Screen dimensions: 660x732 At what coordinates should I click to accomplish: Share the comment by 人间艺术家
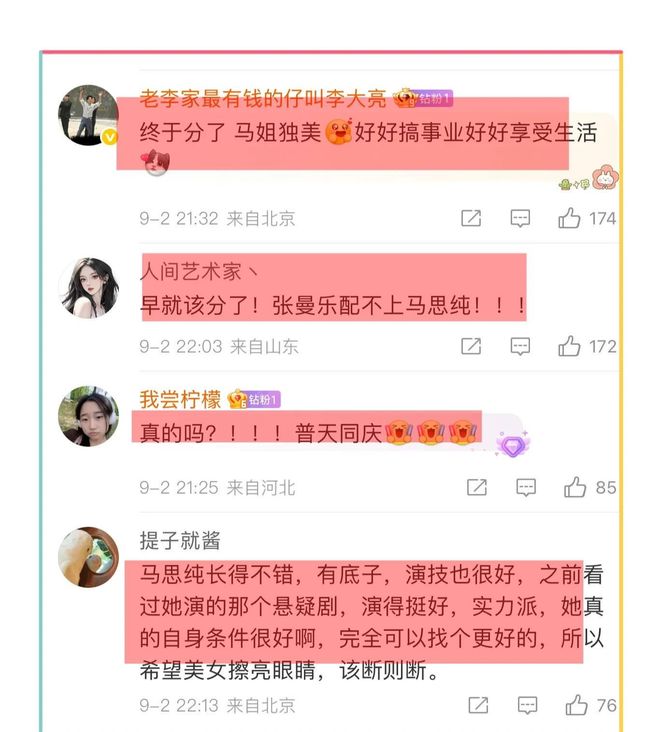[x=471, y=347]
